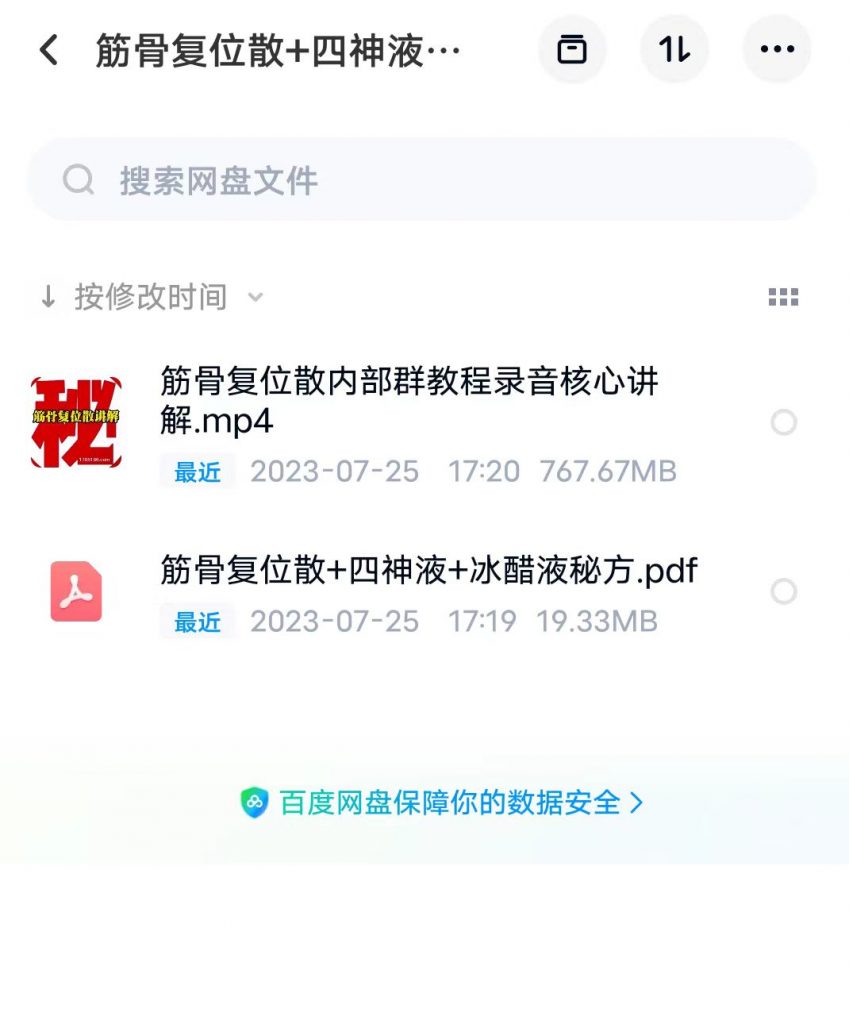Screen dimensions: 849x1024
Task: Go back using the top-left arrow
Action: tap(48, 49)
